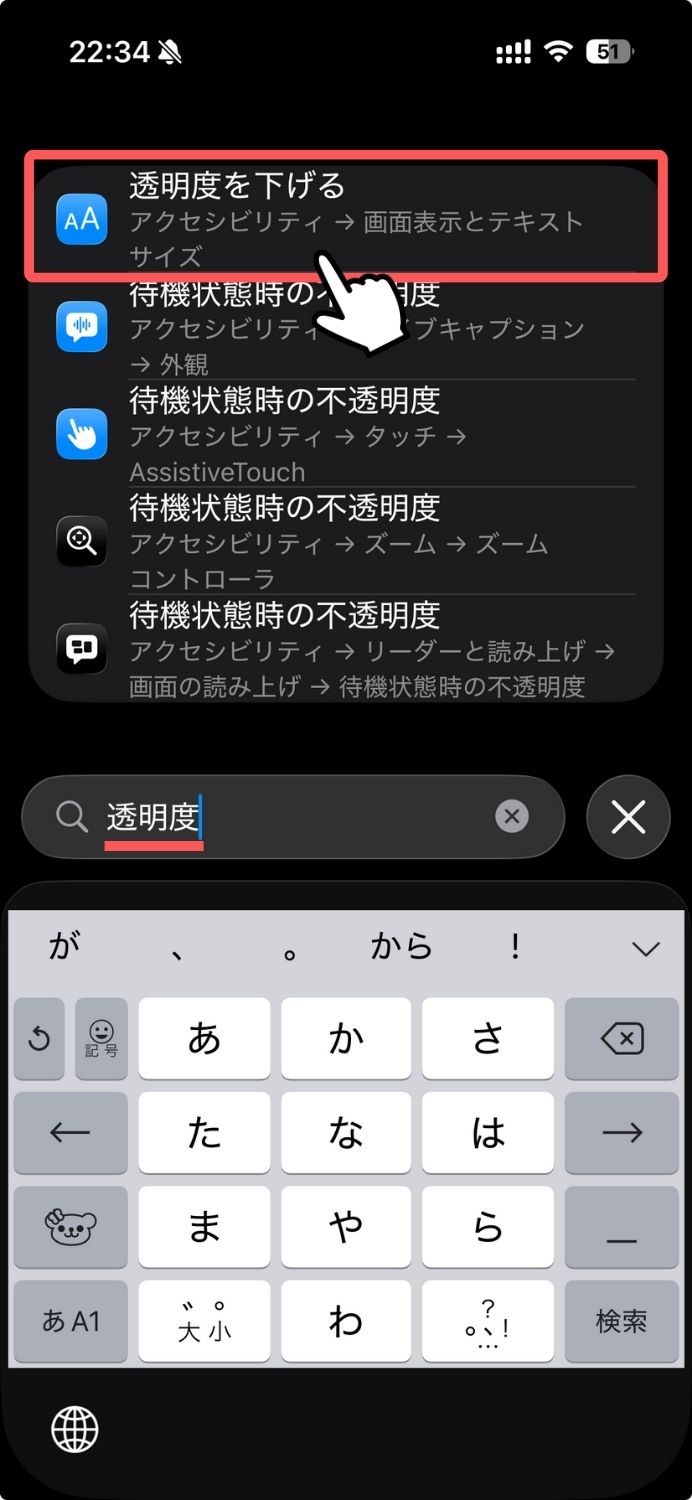
Task: Open the ズームコントローラ opacity result
Action: coord(345,543)
